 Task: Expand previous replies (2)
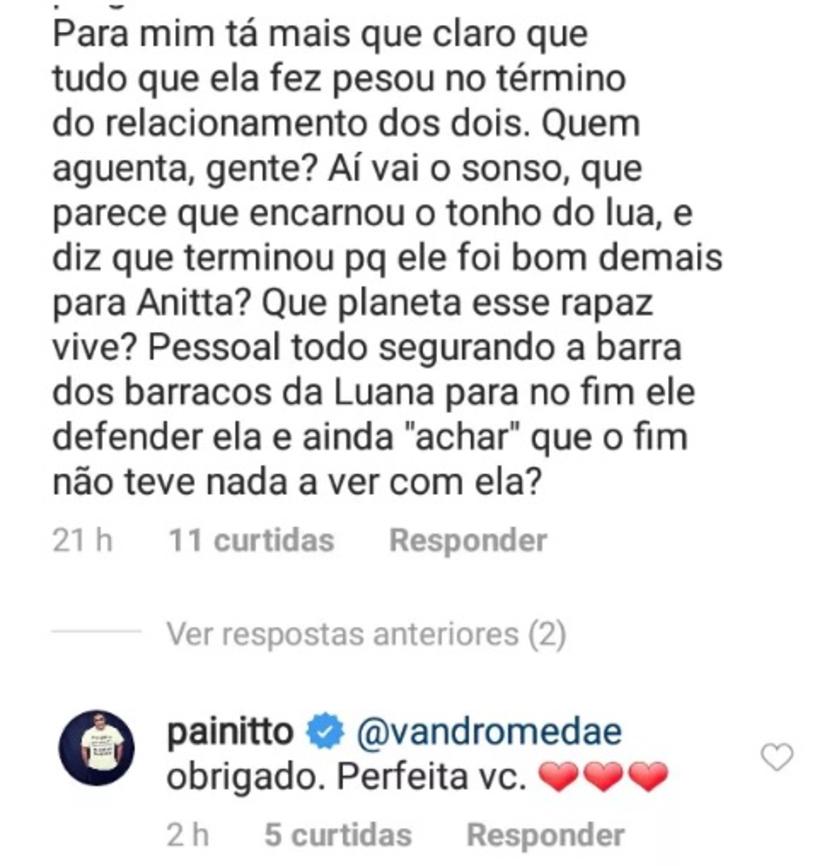pyautogui.click(x=366, y=633)
